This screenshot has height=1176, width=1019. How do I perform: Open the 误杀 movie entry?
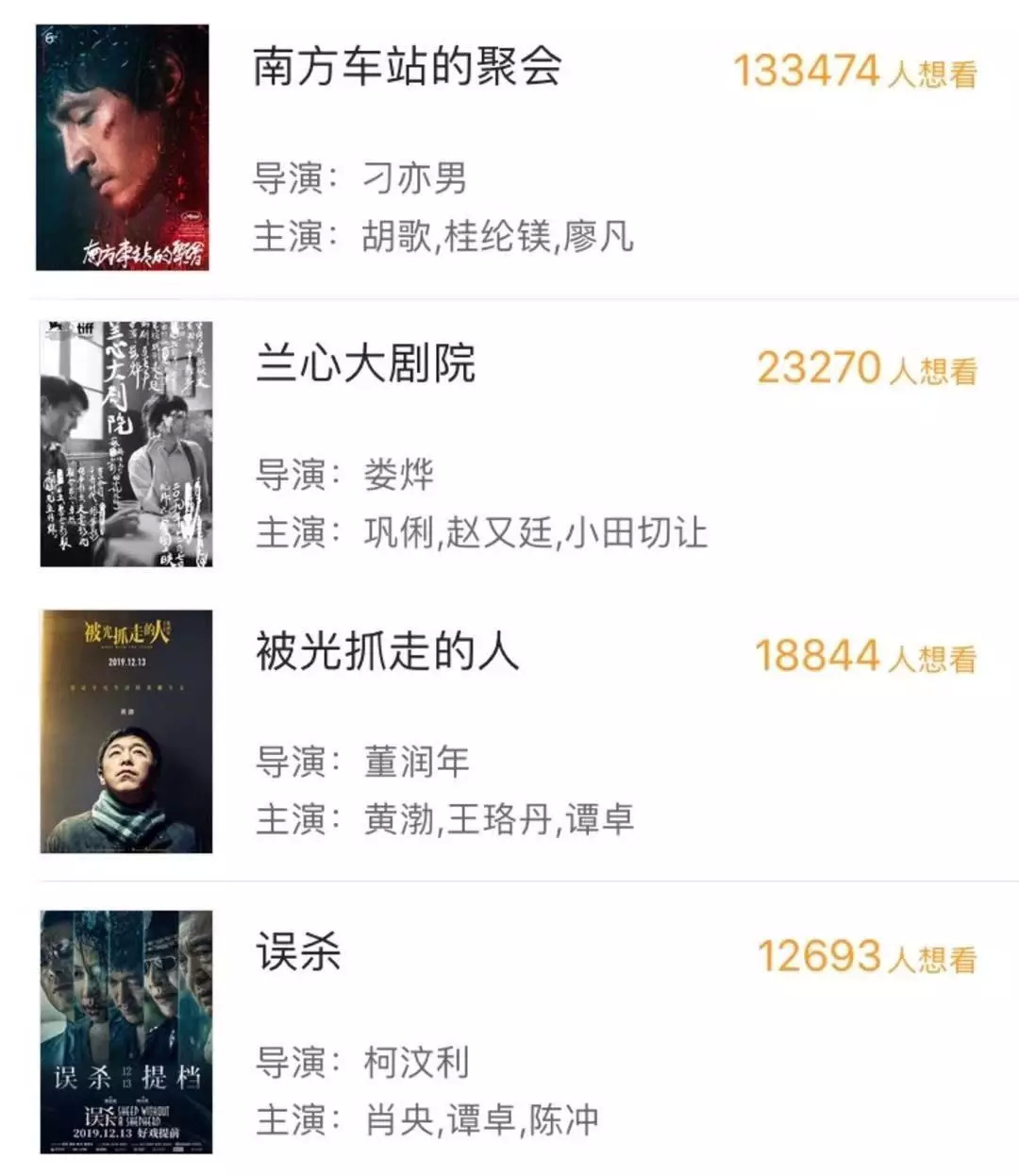(x=298, y=952)
